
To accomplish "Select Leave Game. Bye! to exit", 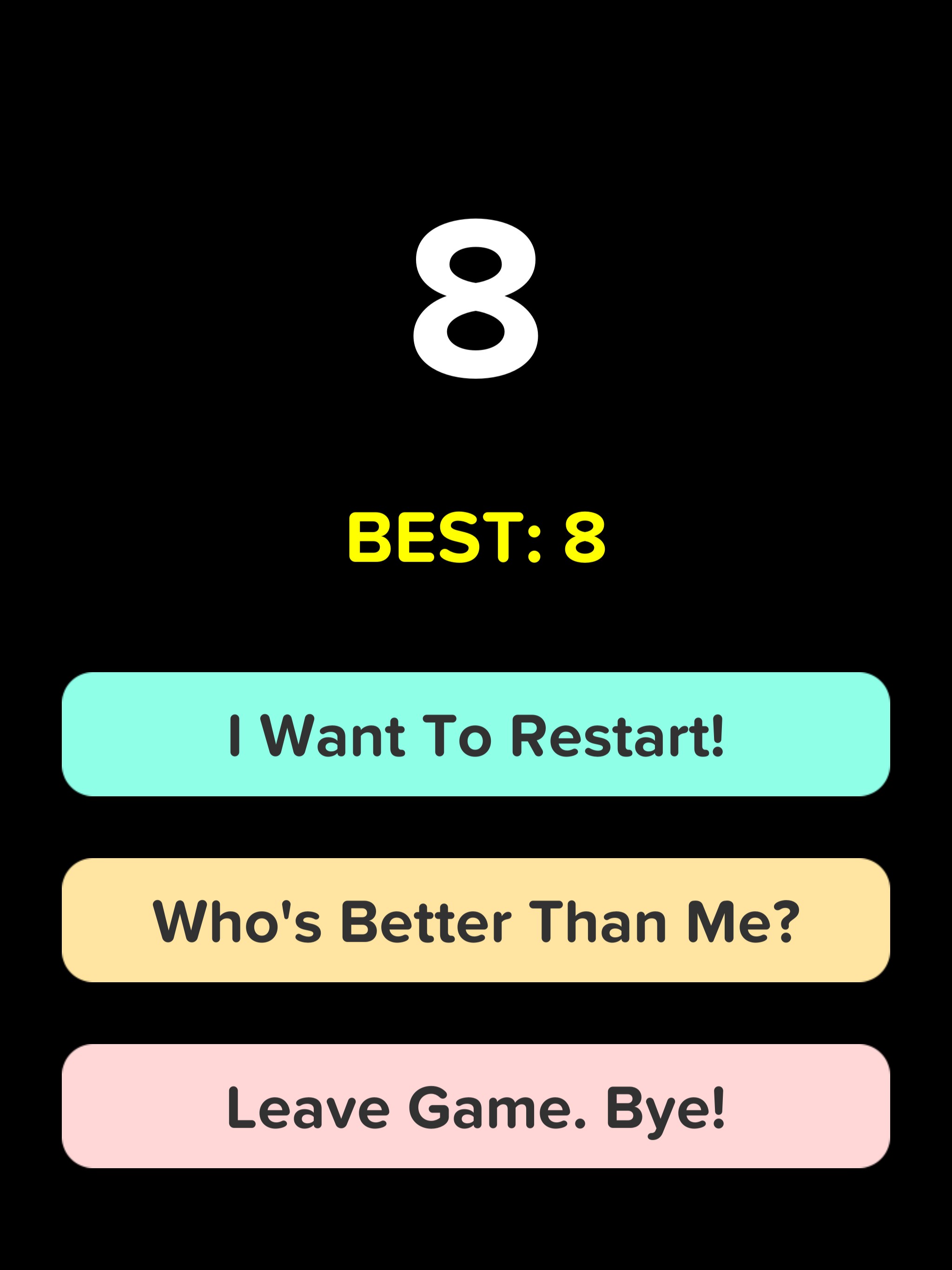I will point(476,1106).
